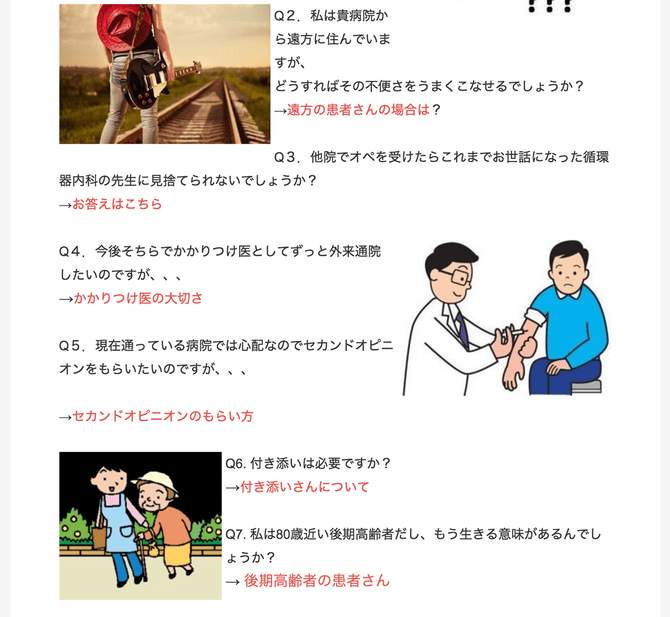Open the 遠方の患者さんの場合は link
670x617 pixels.
(358, 110)
